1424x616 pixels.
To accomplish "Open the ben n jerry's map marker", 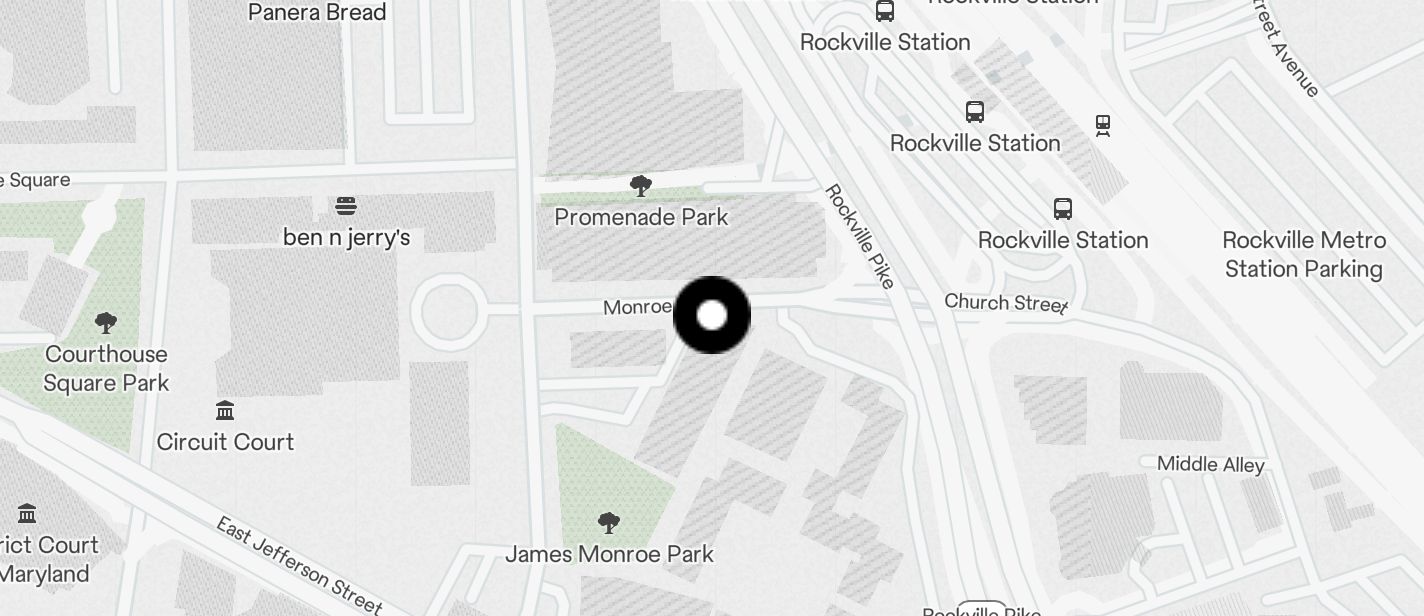I will point(346,207).
